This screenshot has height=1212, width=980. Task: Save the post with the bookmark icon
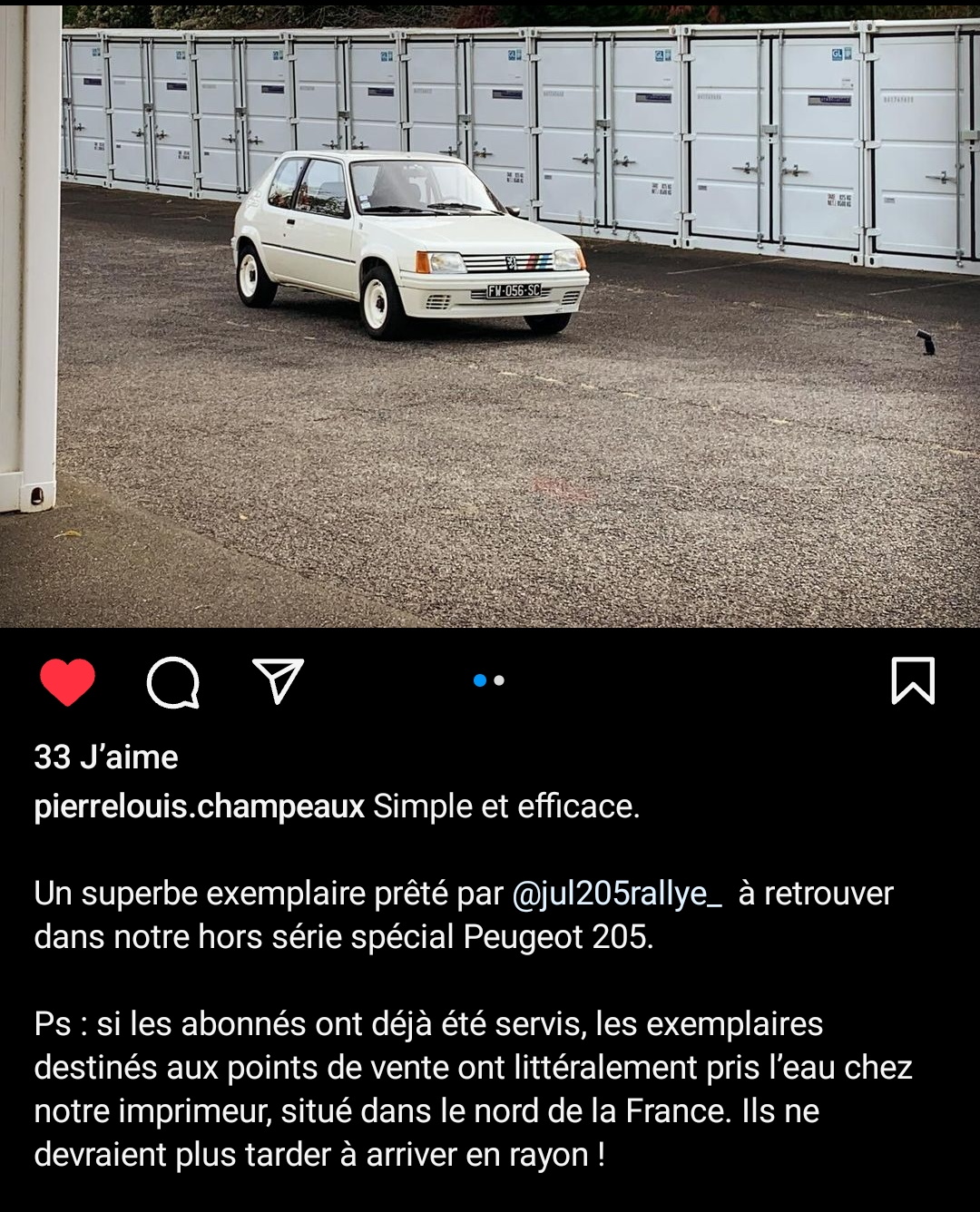point(912,681)
